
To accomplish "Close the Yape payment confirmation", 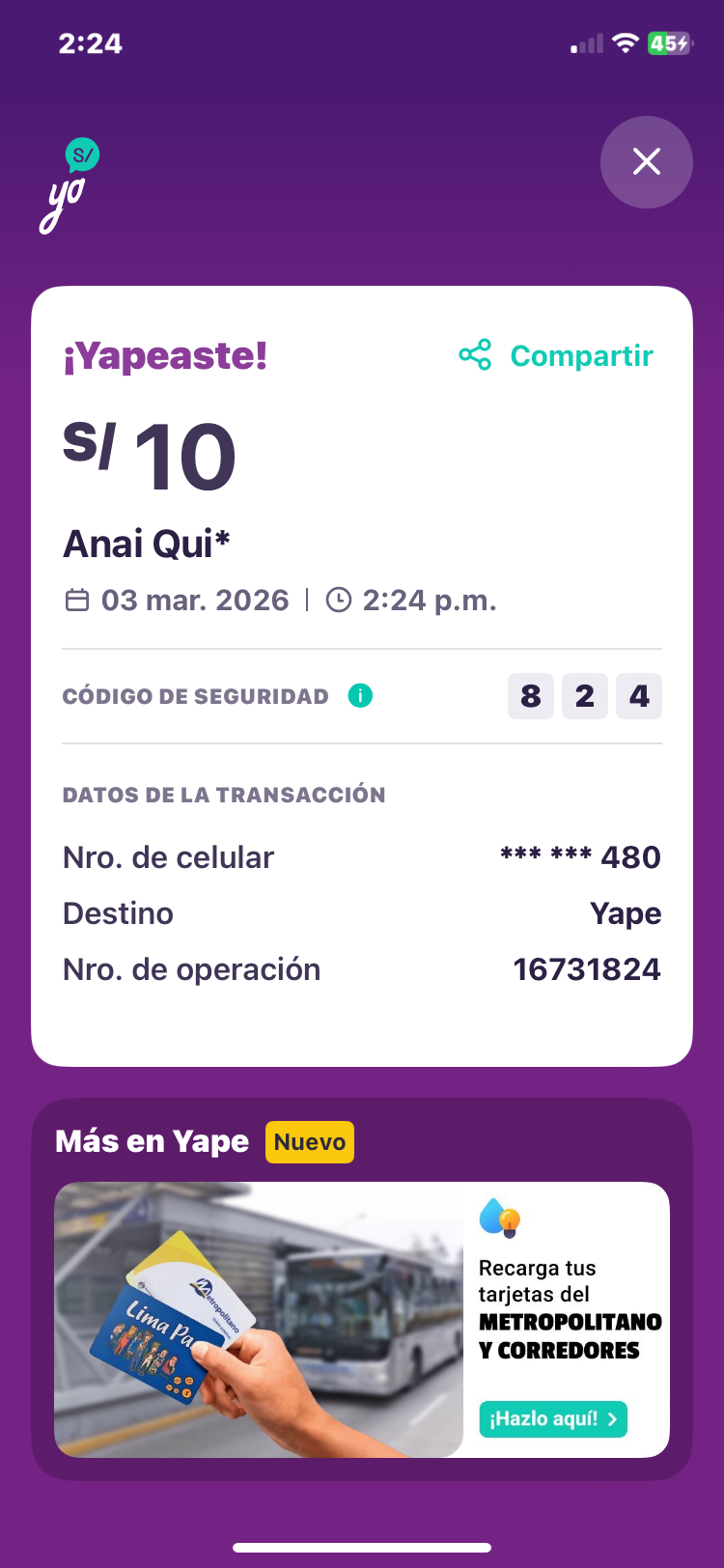I will tap(646, 162).
